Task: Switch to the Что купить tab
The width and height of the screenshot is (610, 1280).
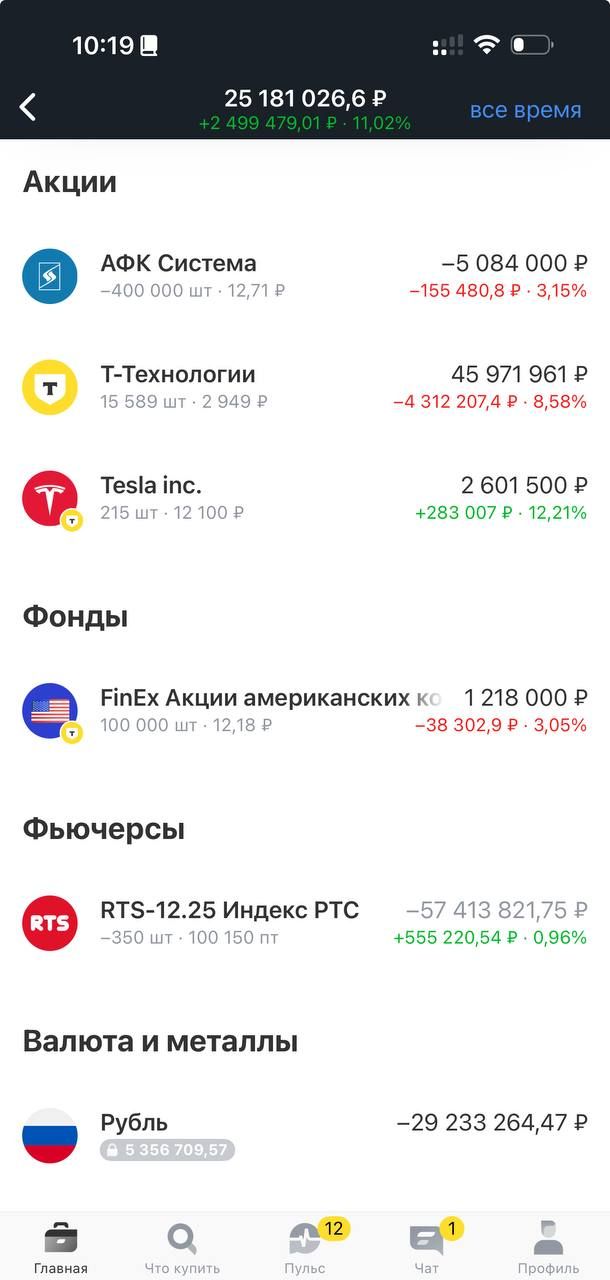Action: (x=182, y=1248)
